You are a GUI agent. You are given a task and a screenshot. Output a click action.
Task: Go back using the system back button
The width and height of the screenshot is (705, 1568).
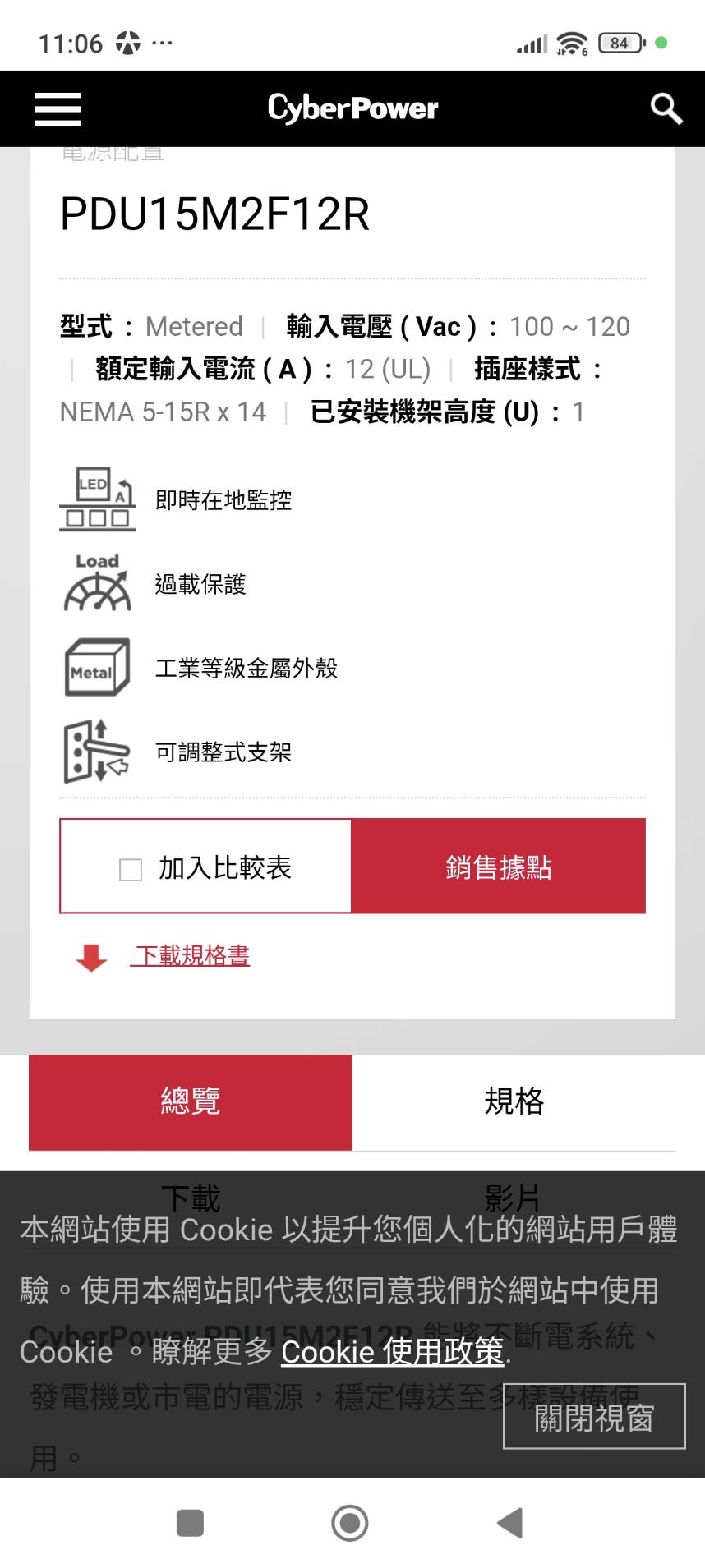(x=510, y=1523)
